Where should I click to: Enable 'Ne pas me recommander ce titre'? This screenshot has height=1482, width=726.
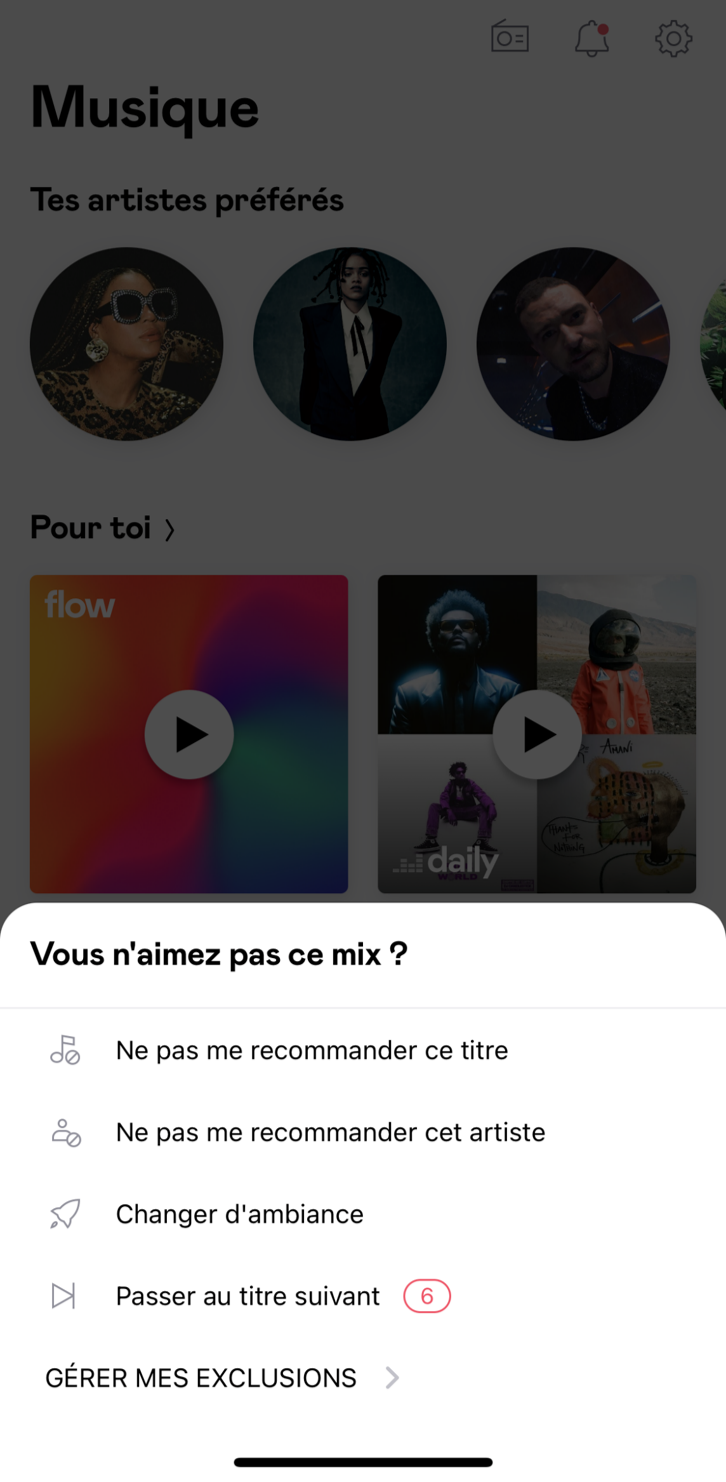(312, 1050)
